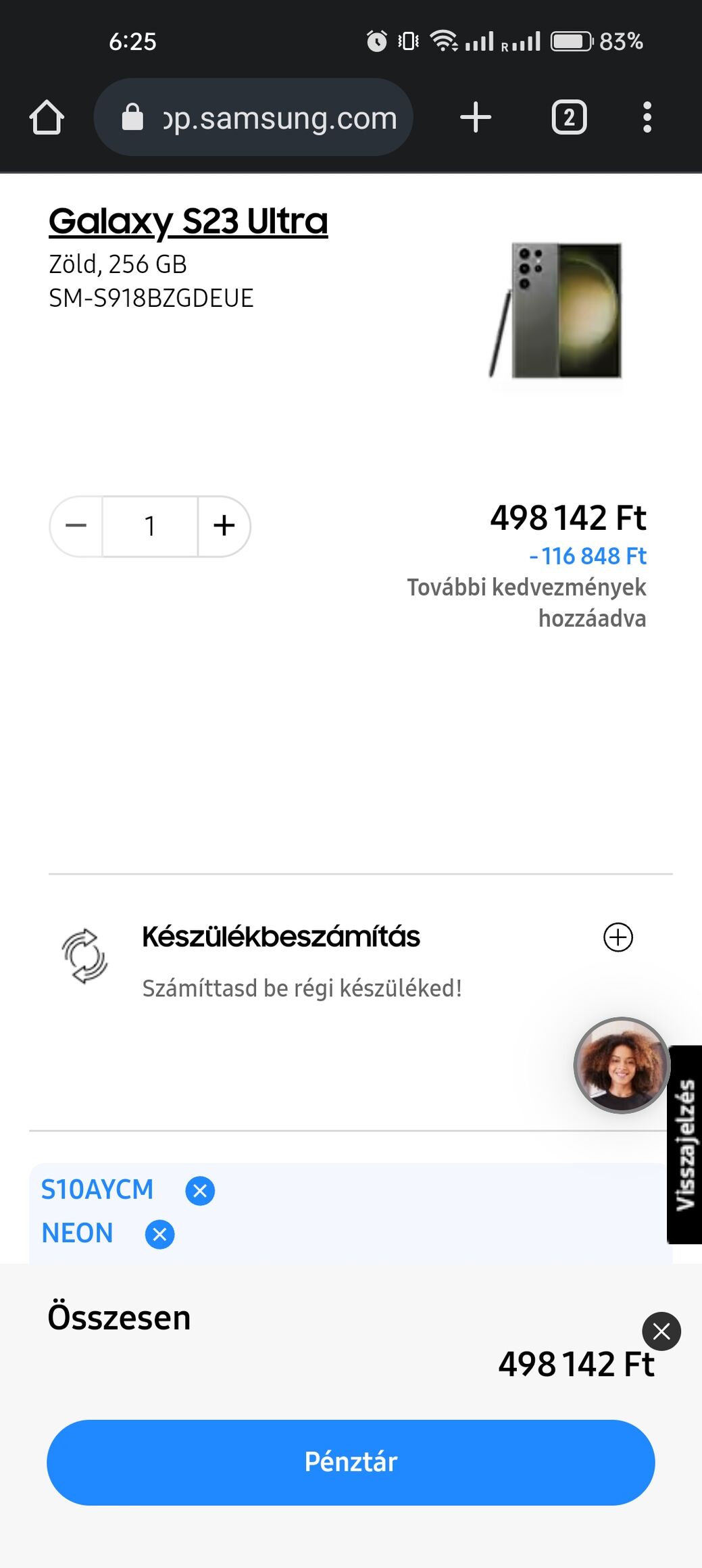
Task: Dismiss the Összesen summary panel
Action: point(661,1331)
